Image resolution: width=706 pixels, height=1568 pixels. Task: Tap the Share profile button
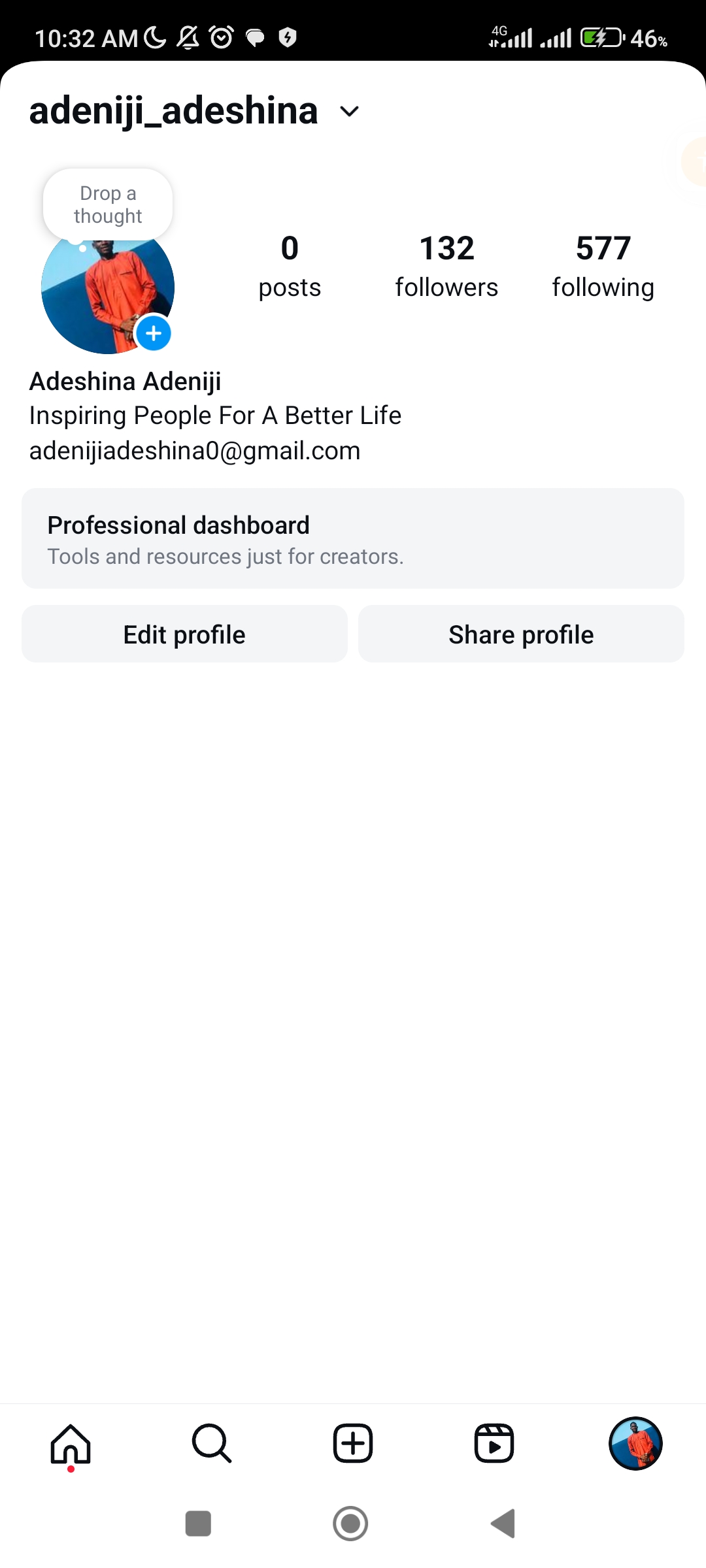pos(521,634)
